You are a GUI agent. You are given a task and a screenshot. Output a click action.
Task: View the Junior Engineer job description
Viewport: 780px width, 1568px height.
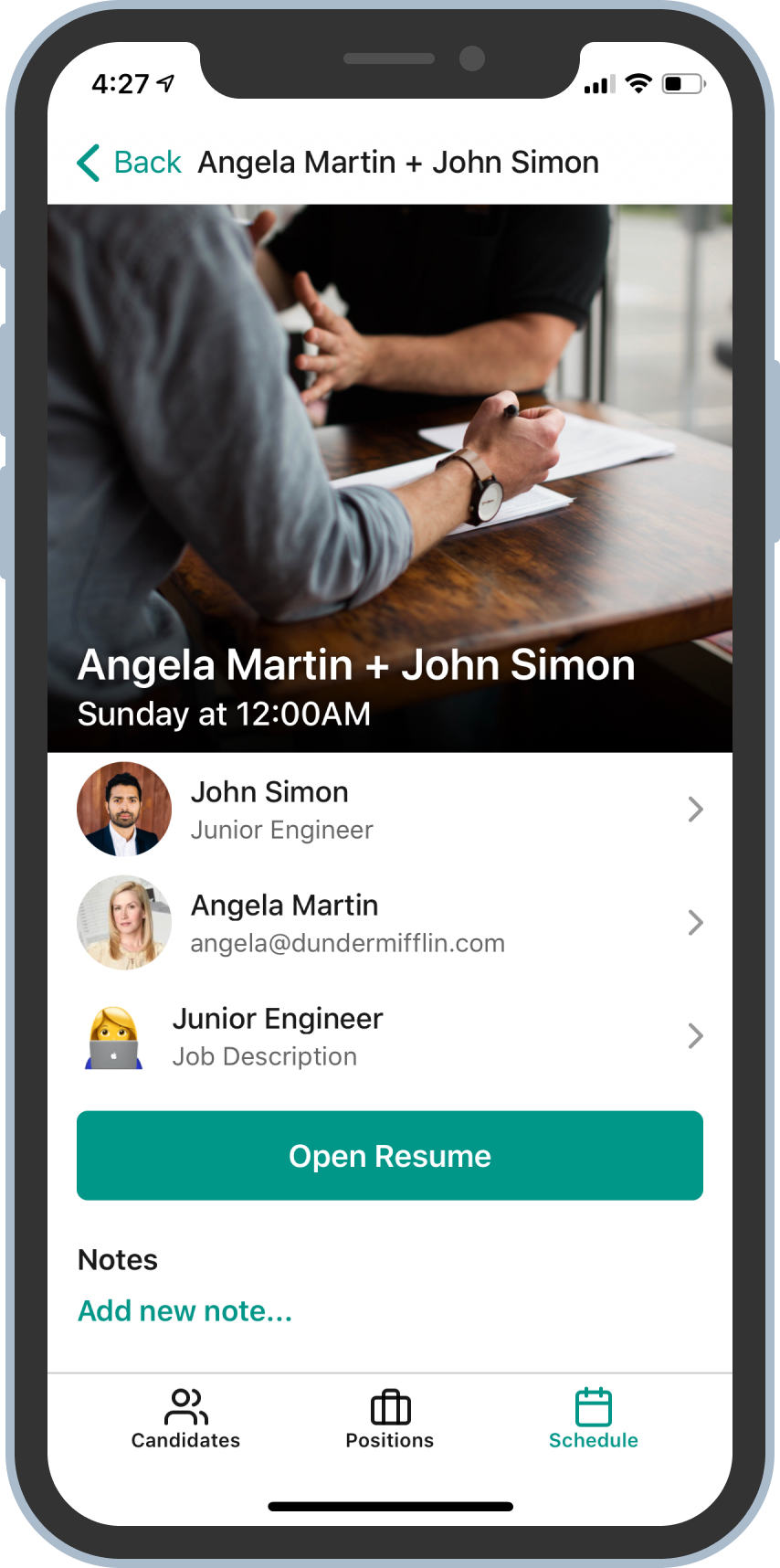pyautogui.click(x=390, y=1036)
